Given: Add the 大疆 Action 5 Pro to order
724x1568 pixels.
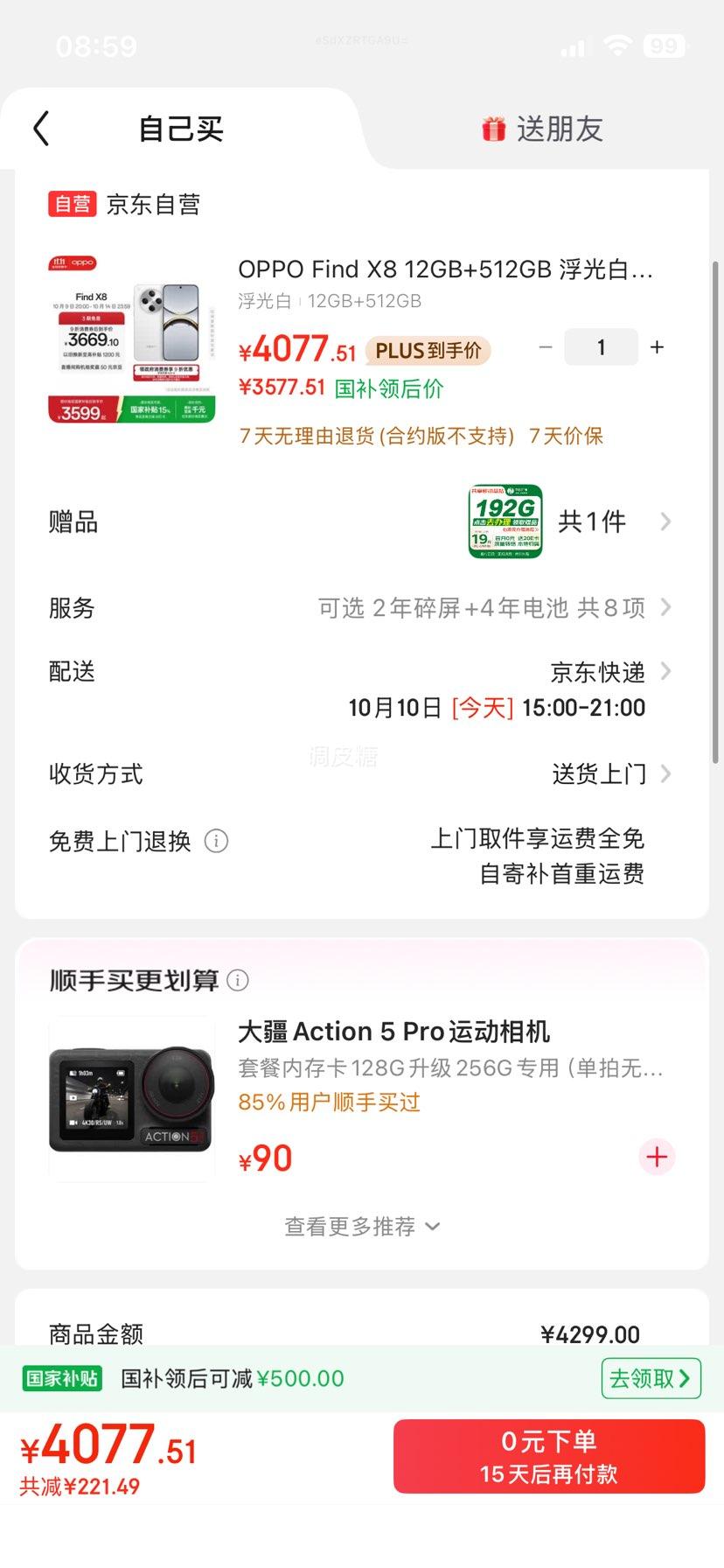Looking at the screenshot, I should 657,1157.
